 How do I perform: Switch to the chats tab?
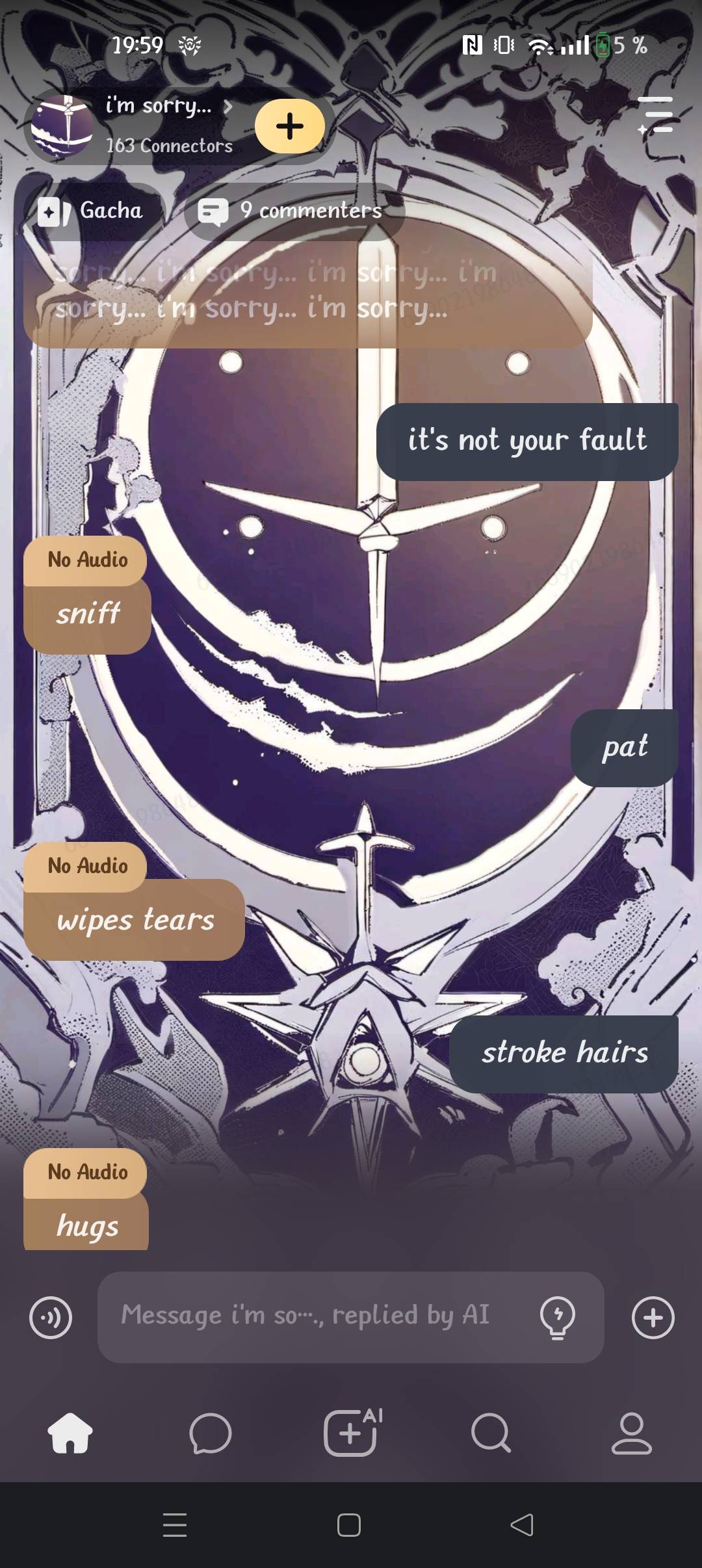[210, 1433]
